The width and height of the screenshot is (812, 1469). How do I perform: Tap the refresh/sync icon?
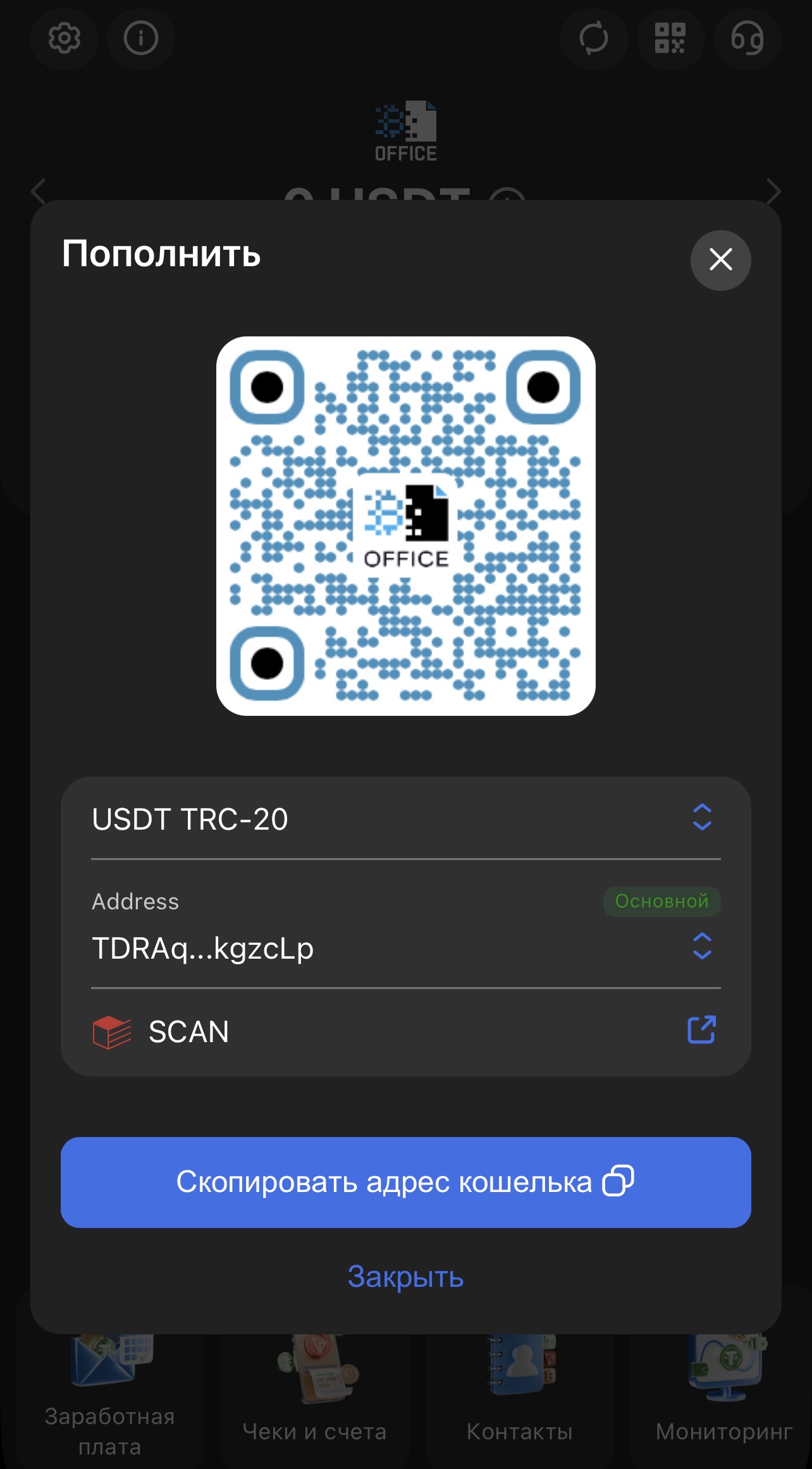[594, 39]
